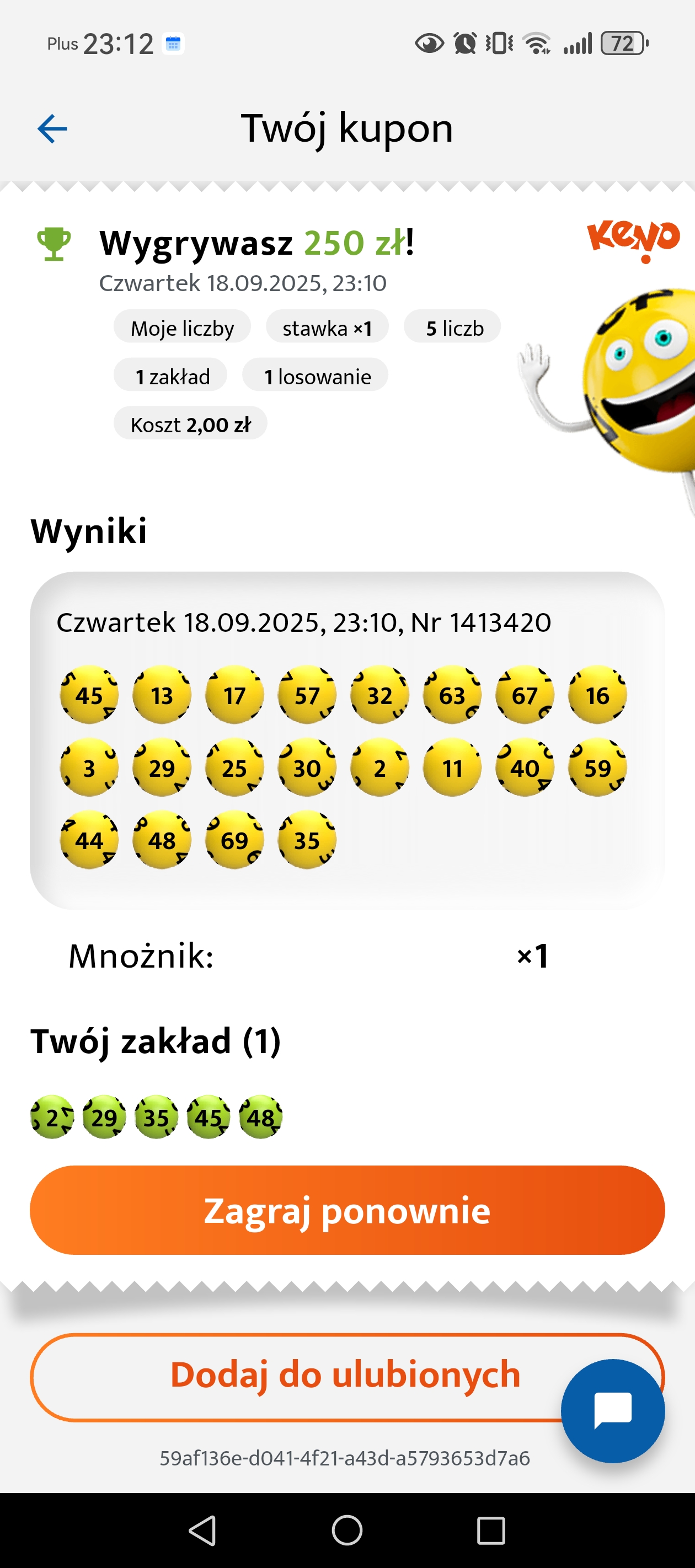Open the chat support bubble
The width and height of the screenshot is (695, 1568).
[612, 1410]
